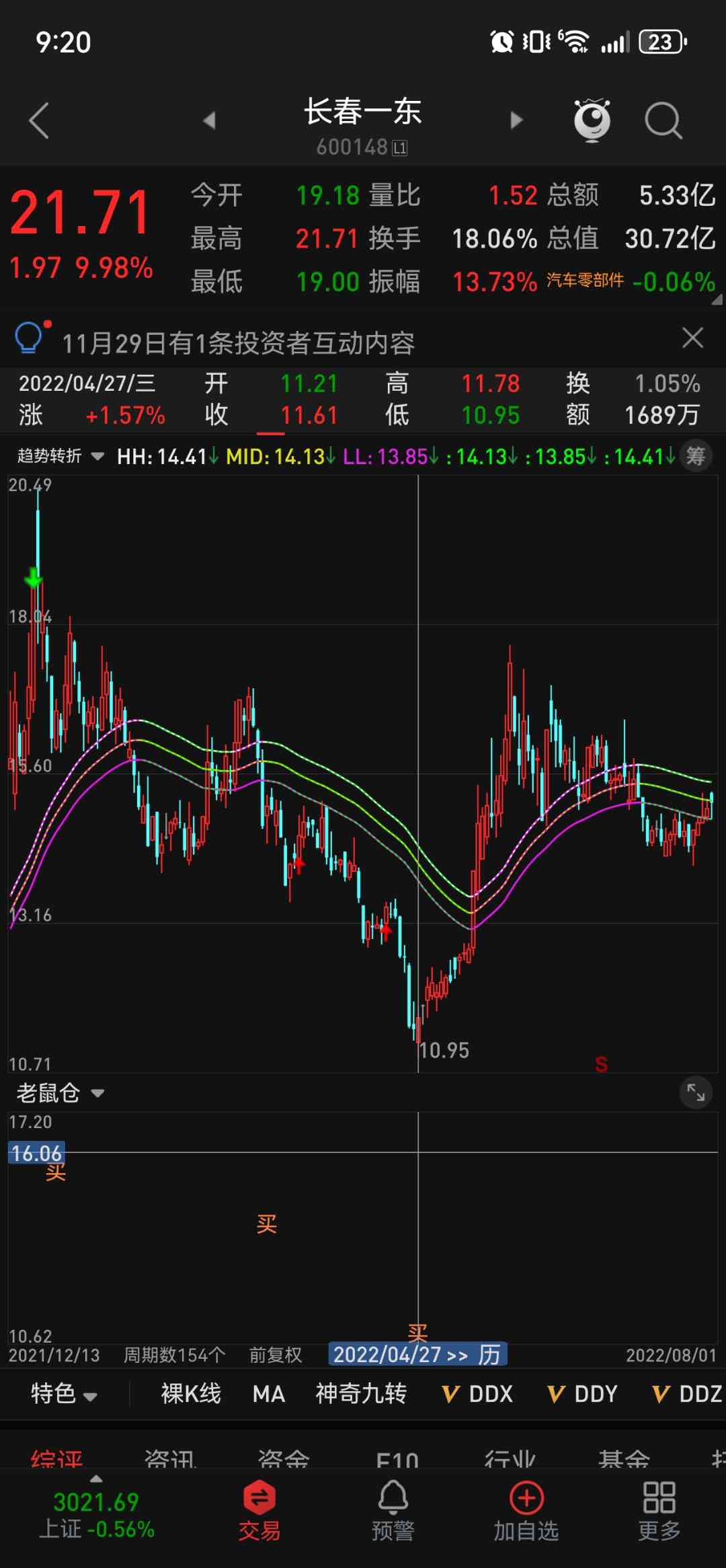Image resolution: width=726 pixels, height=1568 pixels.
Task: Select the 神奇九转 indicator
Action: [361, 1394]
